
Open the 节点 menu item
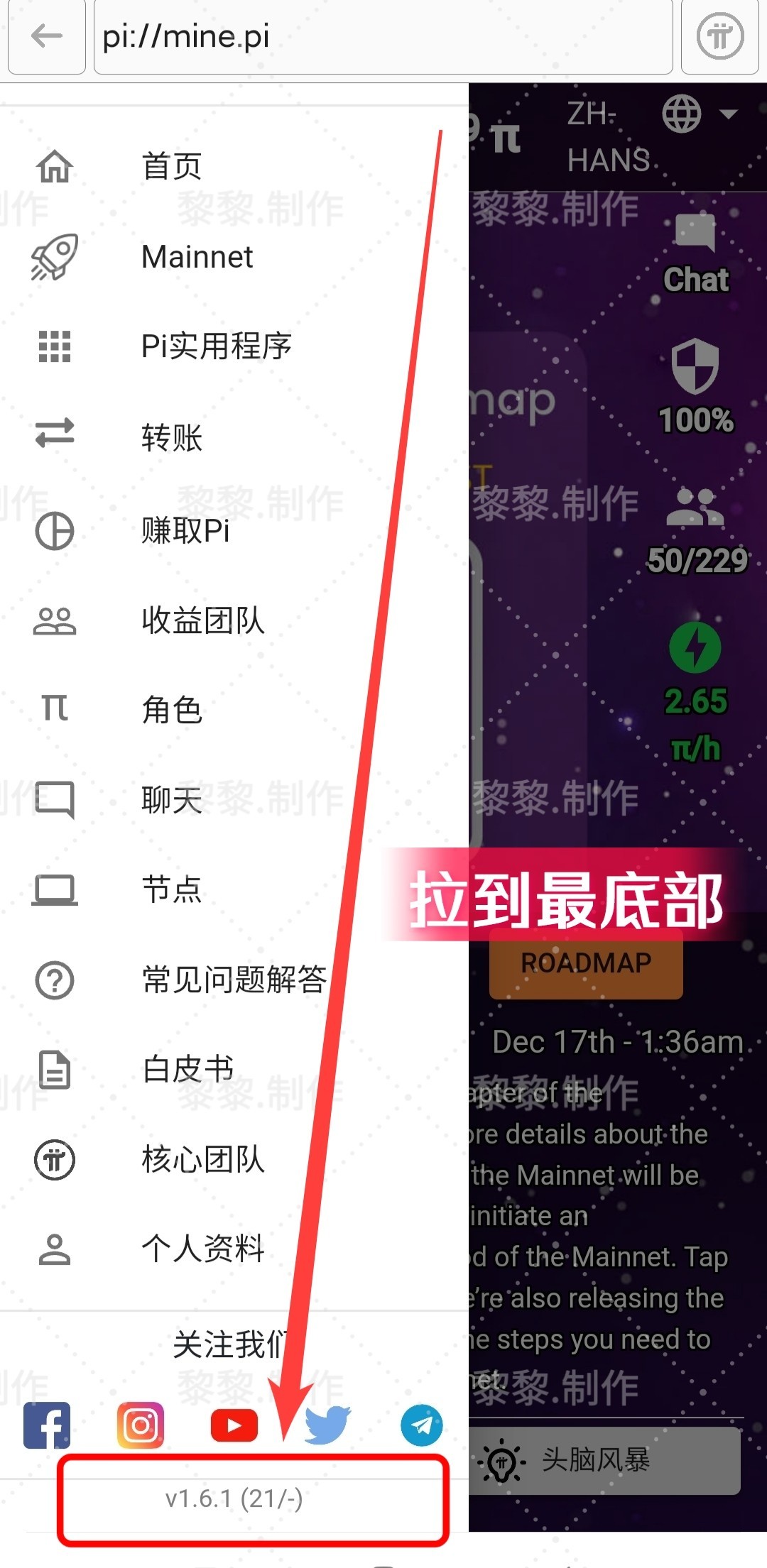[x=172, y=889]
